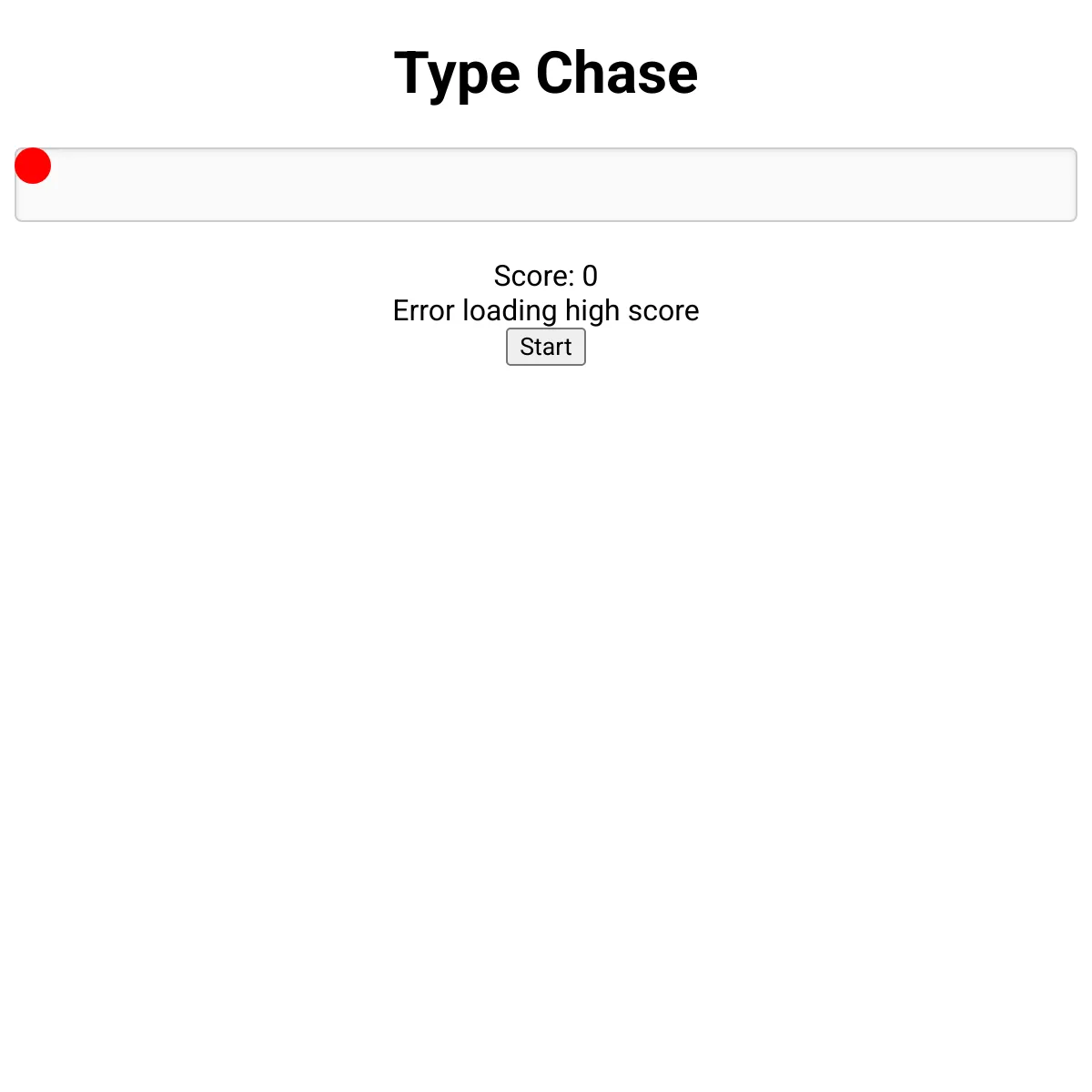Viewport: 1092px width, 1092px height.
Task: Tap the red dot in the track
Action: pos(33,166)
